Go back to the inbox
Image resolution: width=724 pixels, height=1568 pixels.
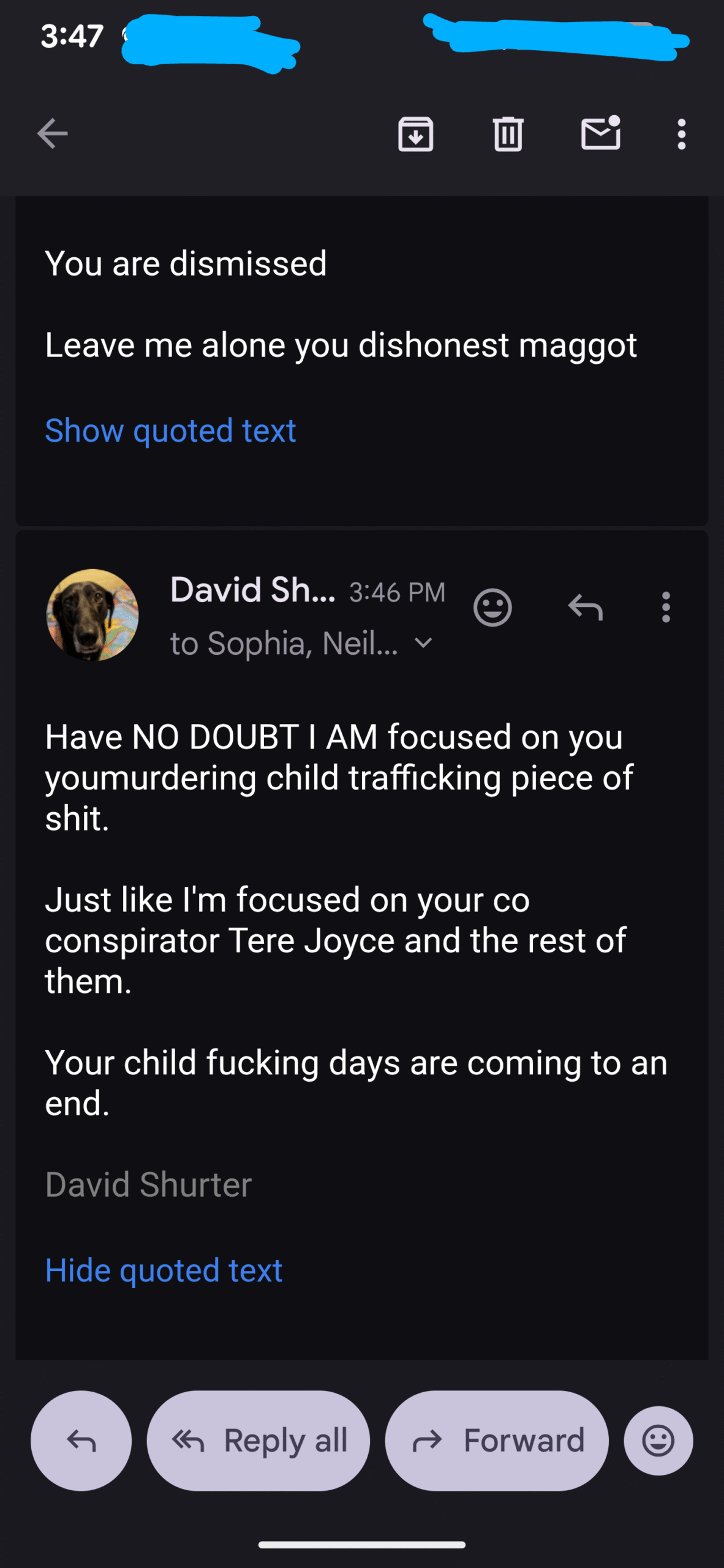click(x=53, y=134)
